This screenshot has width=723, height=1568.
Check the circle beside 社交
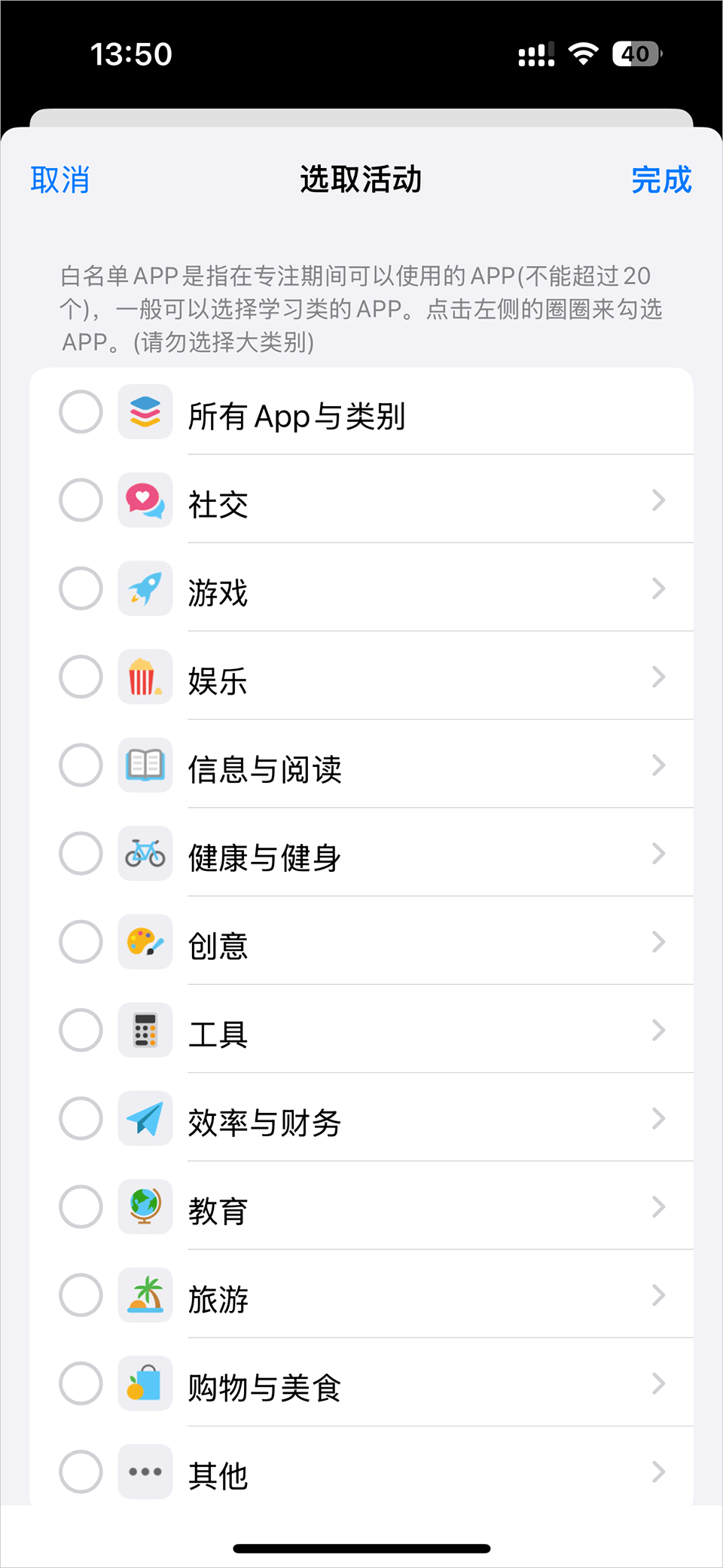click(x=81, y=500)
